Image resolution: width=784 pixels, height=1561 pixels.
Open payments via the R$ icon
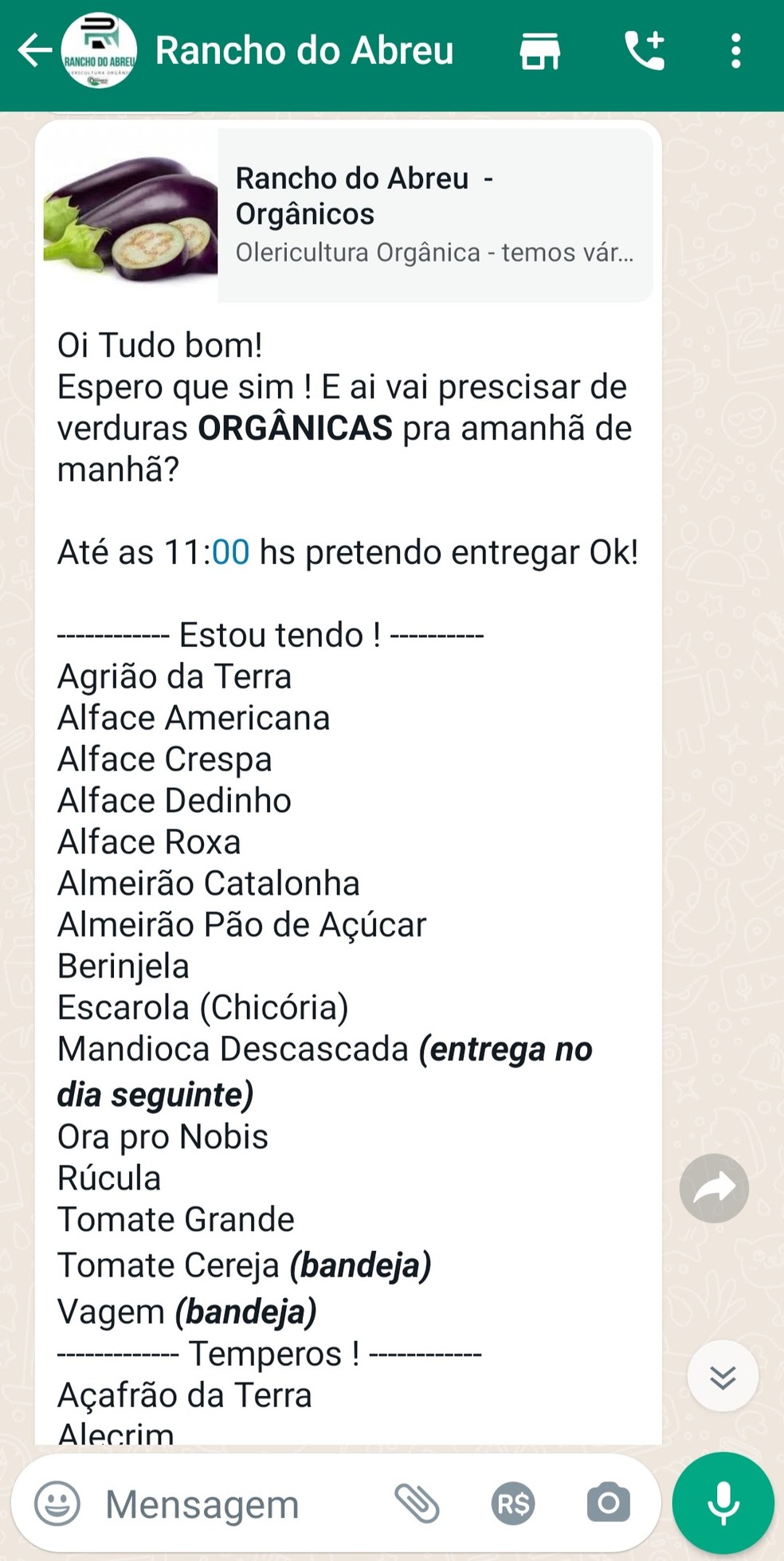pyautogui.click(x=514, y=1501)
